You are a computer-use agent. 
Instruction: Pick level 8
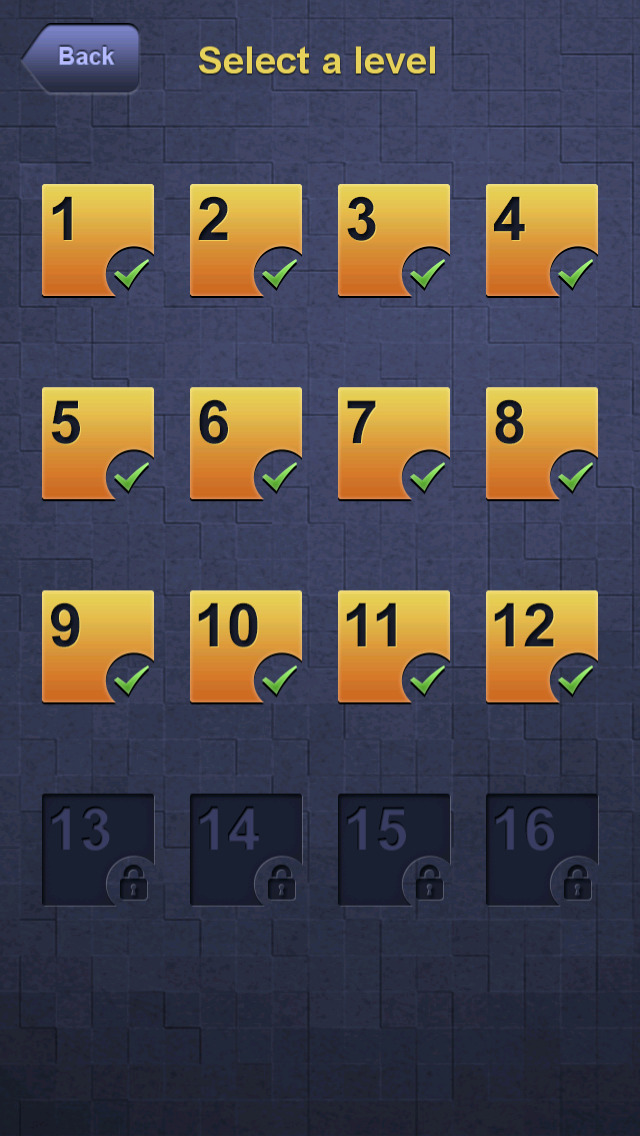pyautogui.click(x=541, y=443)
